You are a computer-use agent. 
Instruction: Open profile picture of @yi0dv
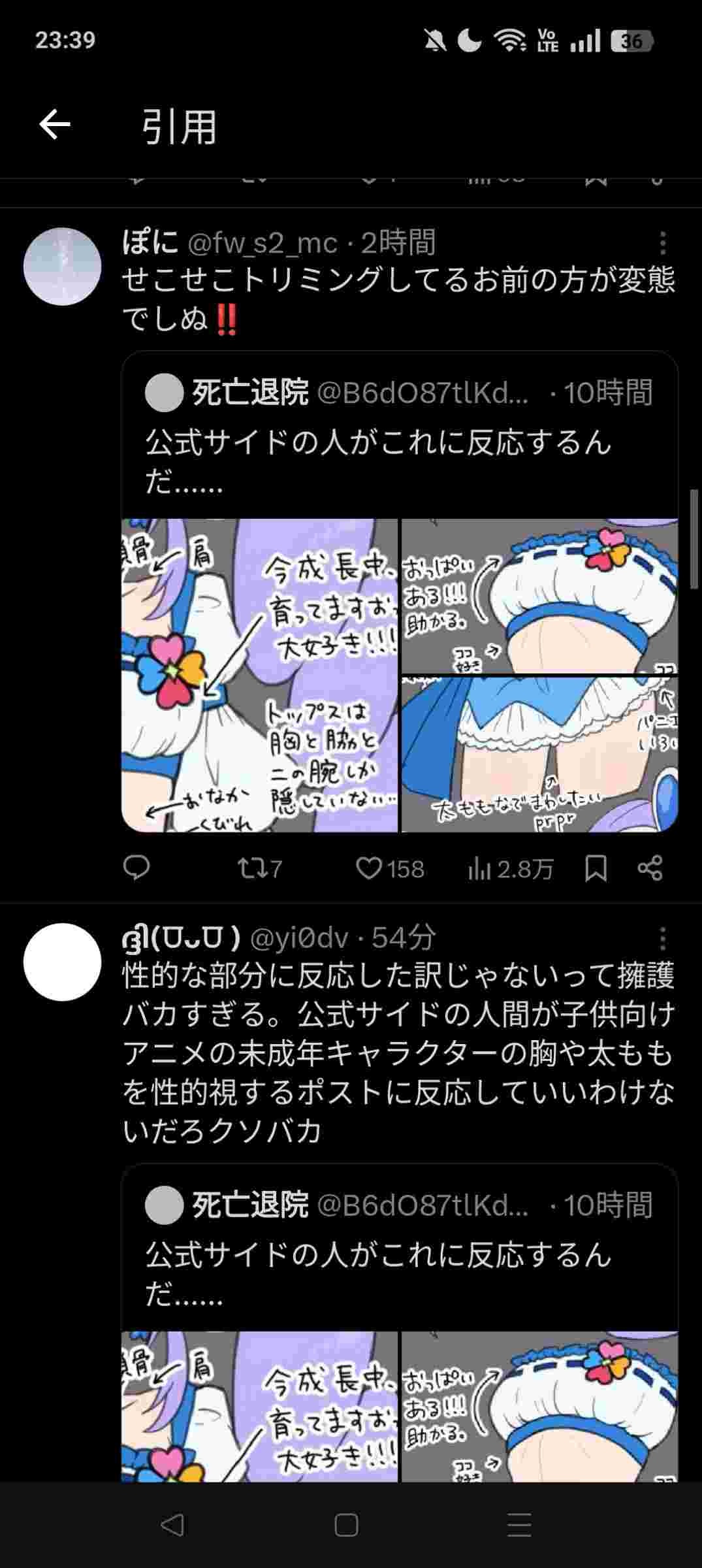pyautogui.click(x=62, y=962)
